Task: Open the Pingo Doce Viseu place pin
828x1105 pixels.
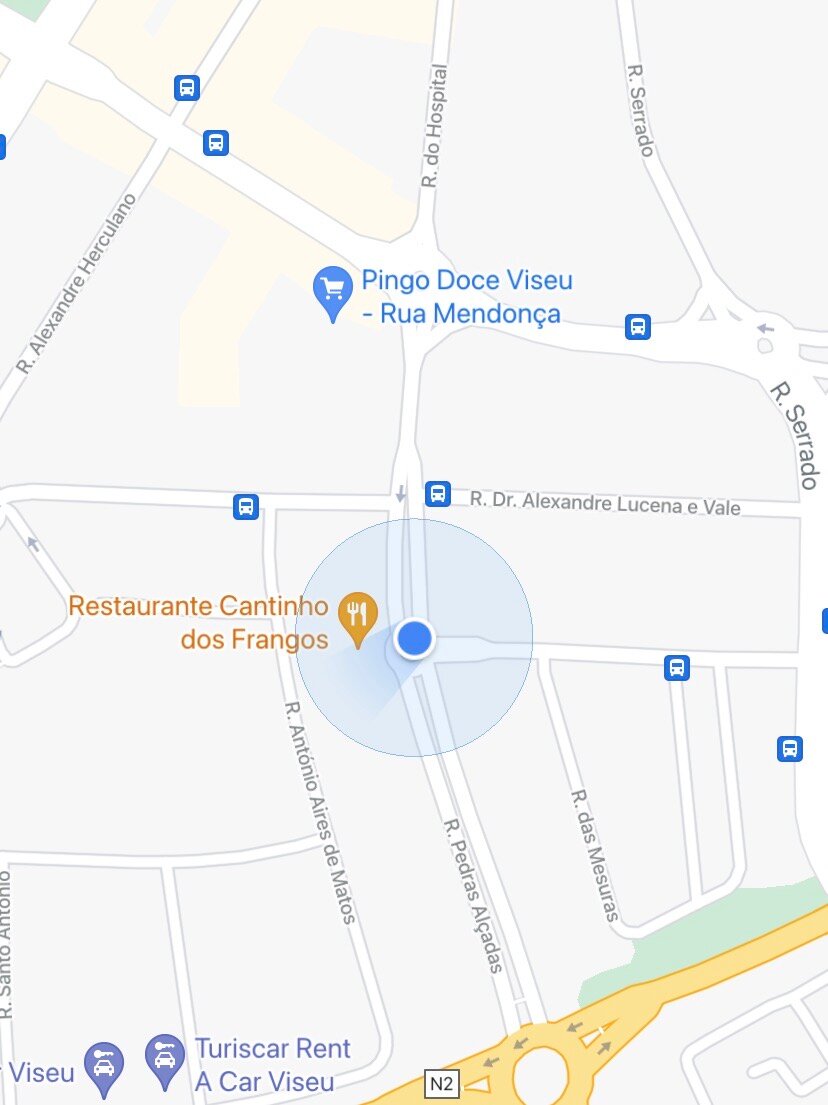Action: (x=332, y=291)
